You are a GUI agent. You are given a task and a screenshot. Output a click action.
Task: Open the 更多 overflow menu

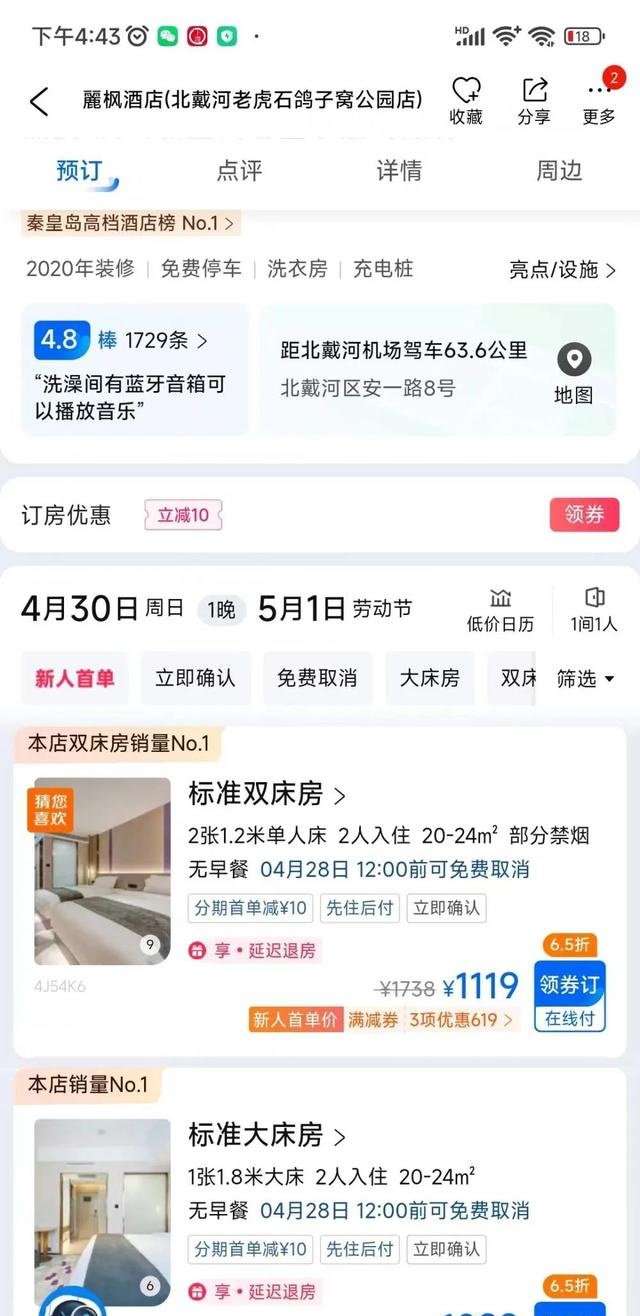click(599, 101)
